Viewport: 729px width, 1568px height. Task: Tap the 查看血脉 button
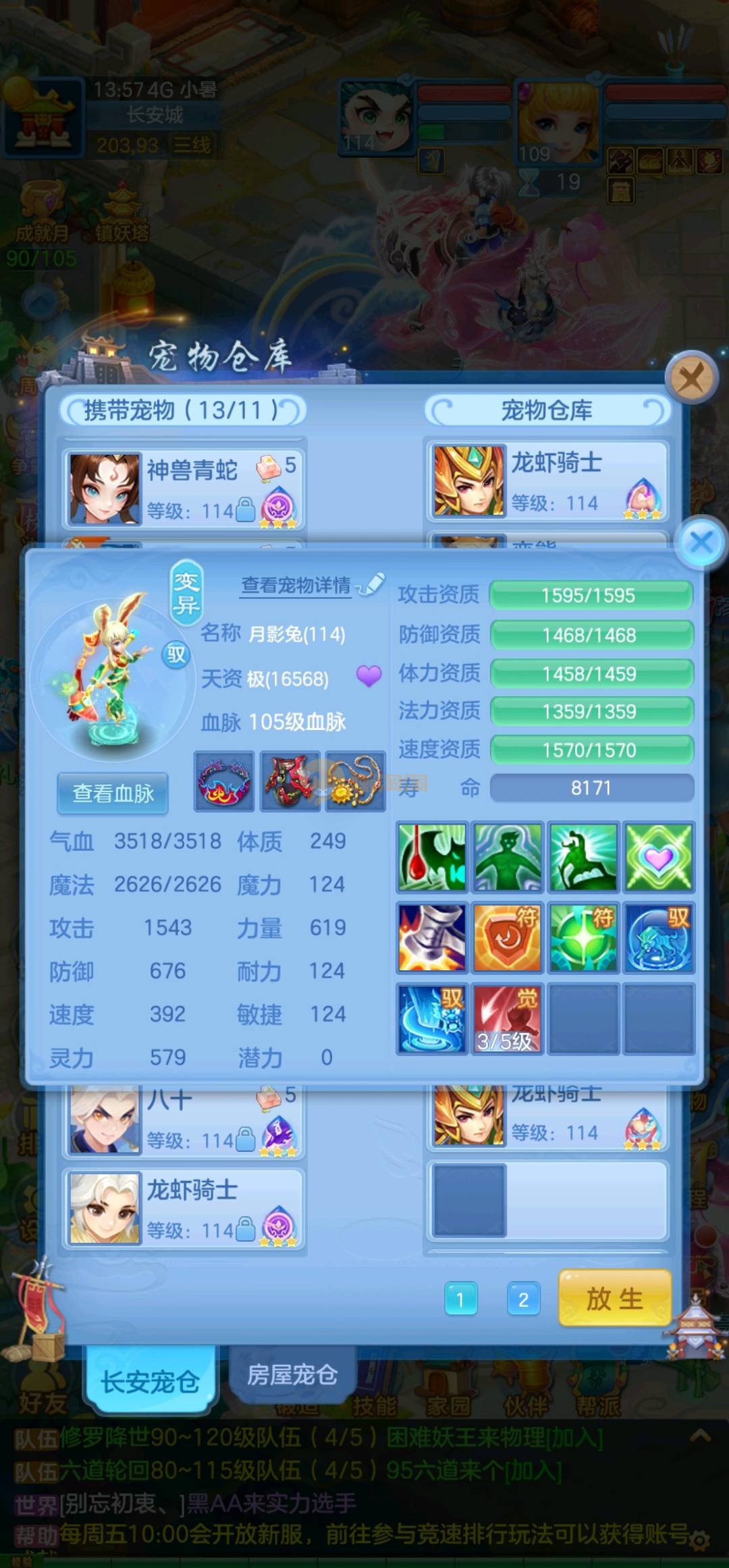pyautogui.click(x=113, y=793)
